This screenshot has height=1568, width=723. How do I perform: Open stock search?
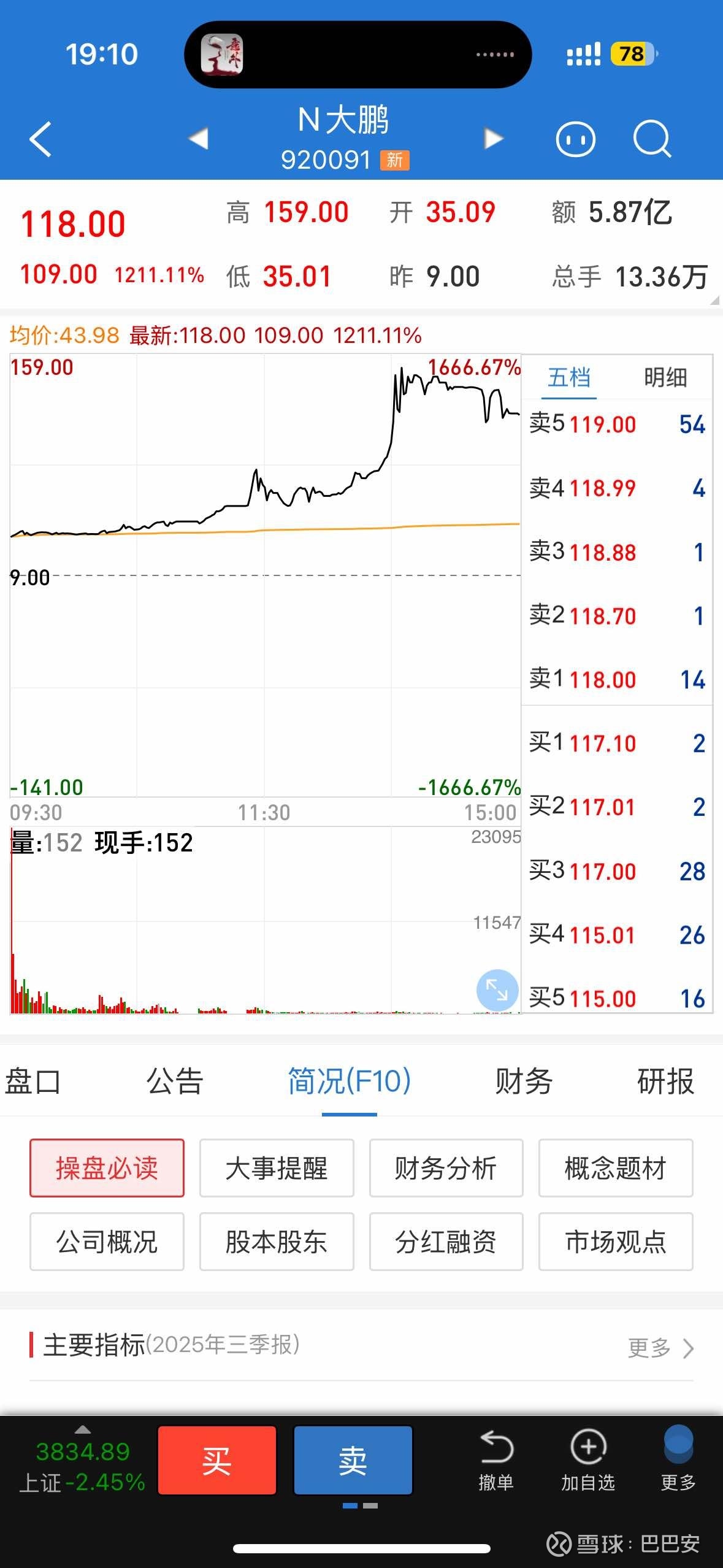651,139
